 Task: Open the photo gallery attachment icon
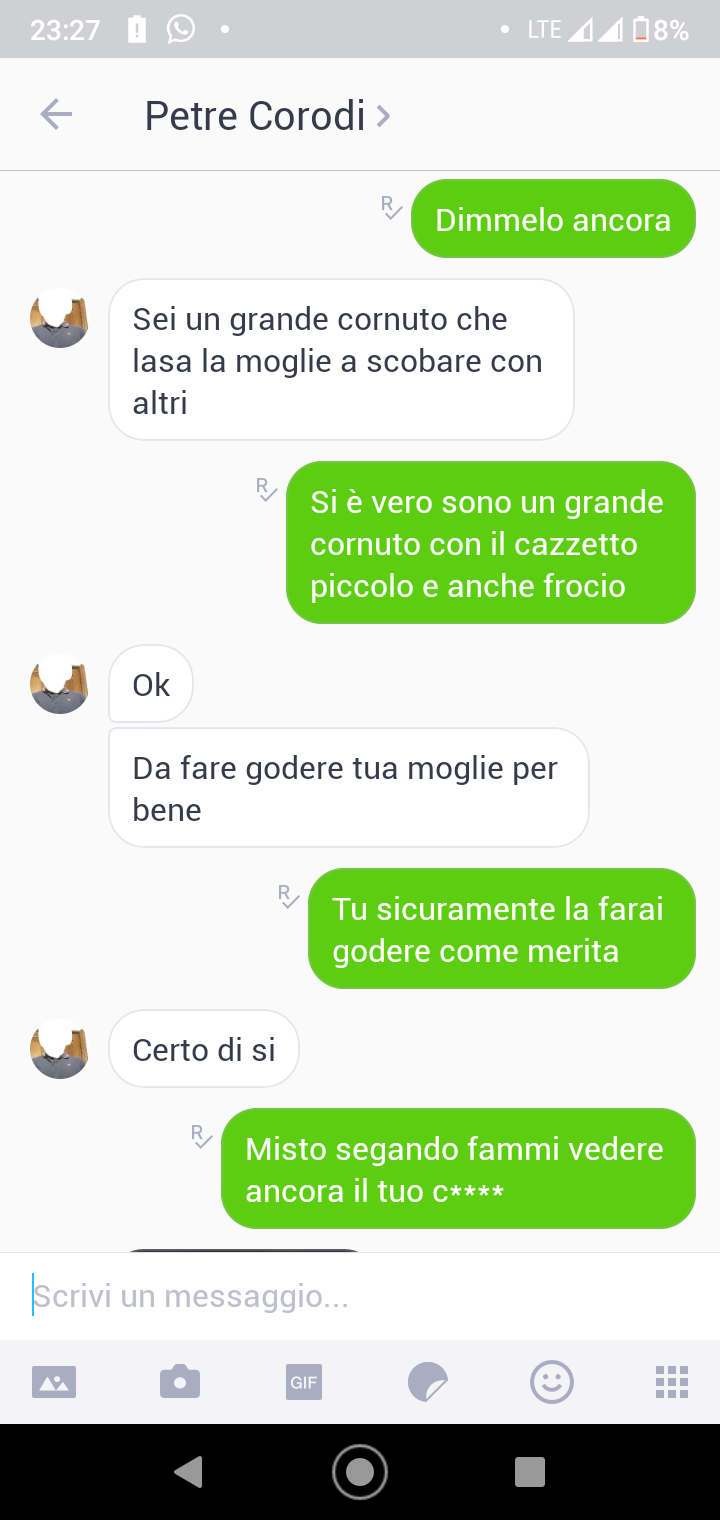click(54, 1382)
